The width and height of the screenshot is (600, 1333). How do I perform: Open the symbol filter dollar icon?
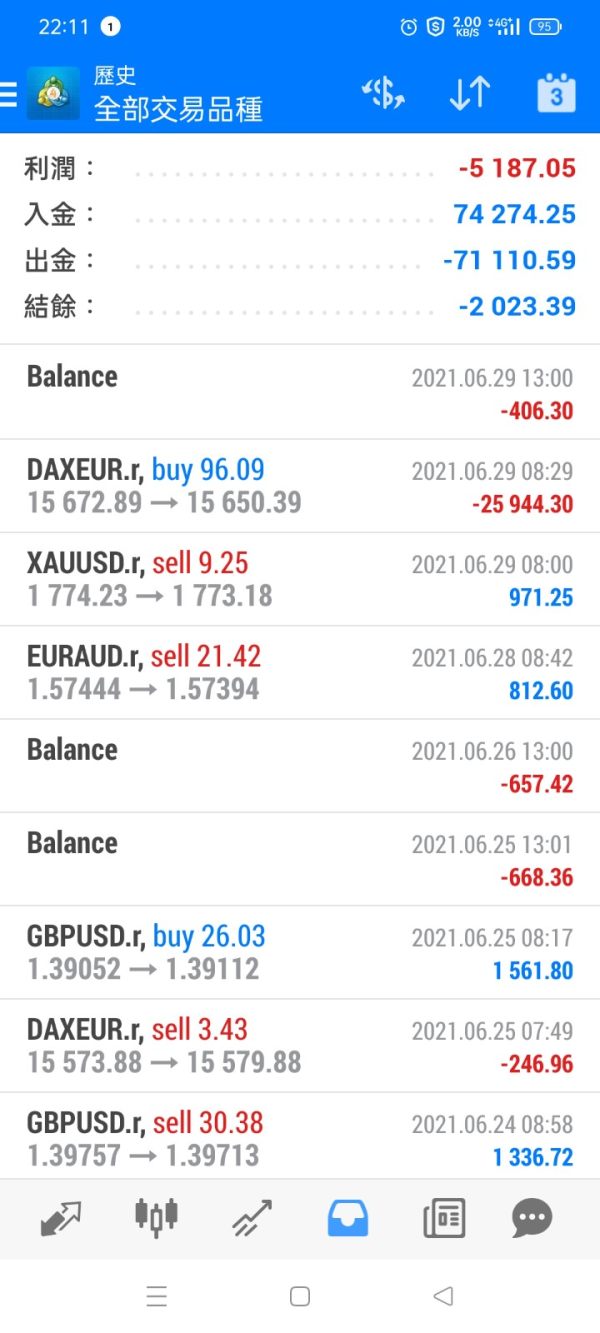tap(383, 94)
